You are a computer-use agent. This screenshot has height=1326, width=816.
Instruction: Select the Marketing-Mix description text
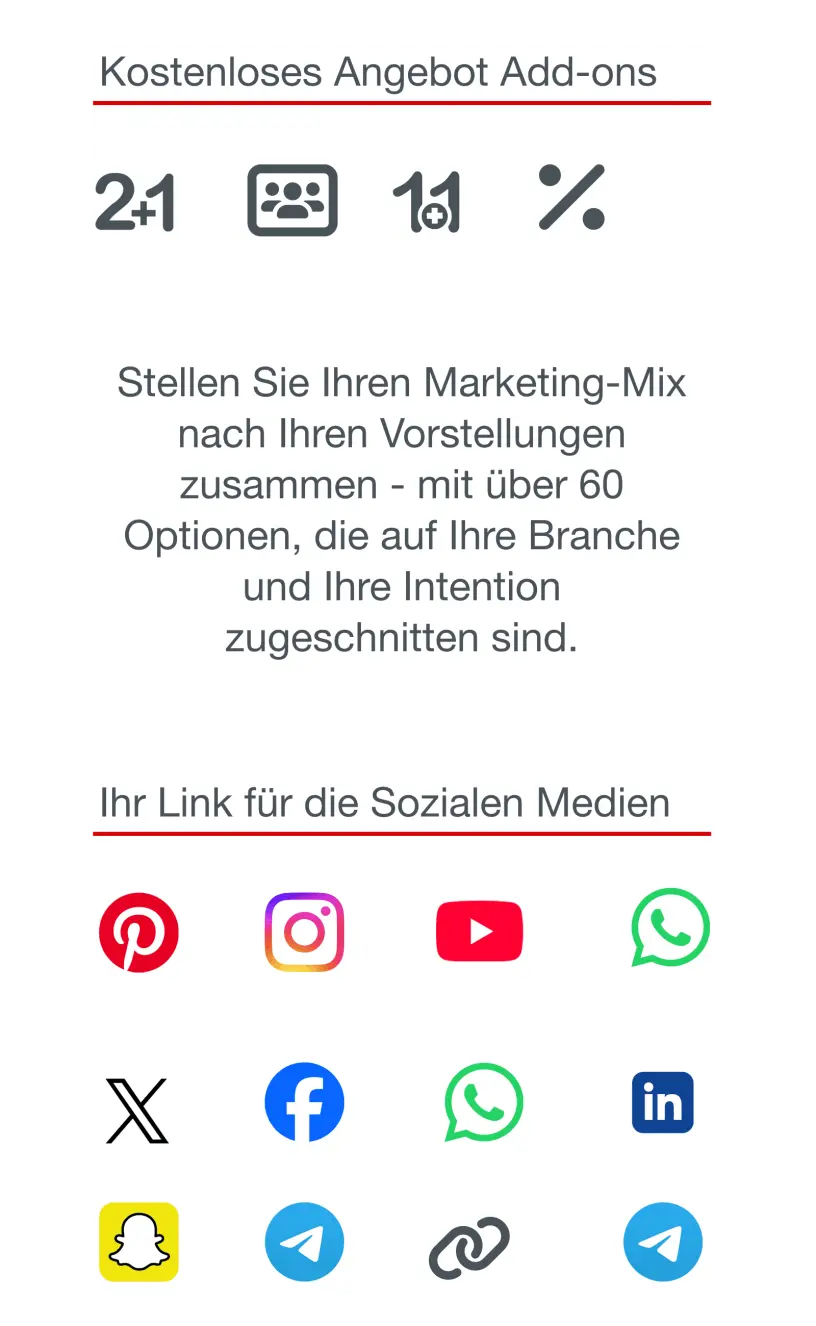[403, 510]
